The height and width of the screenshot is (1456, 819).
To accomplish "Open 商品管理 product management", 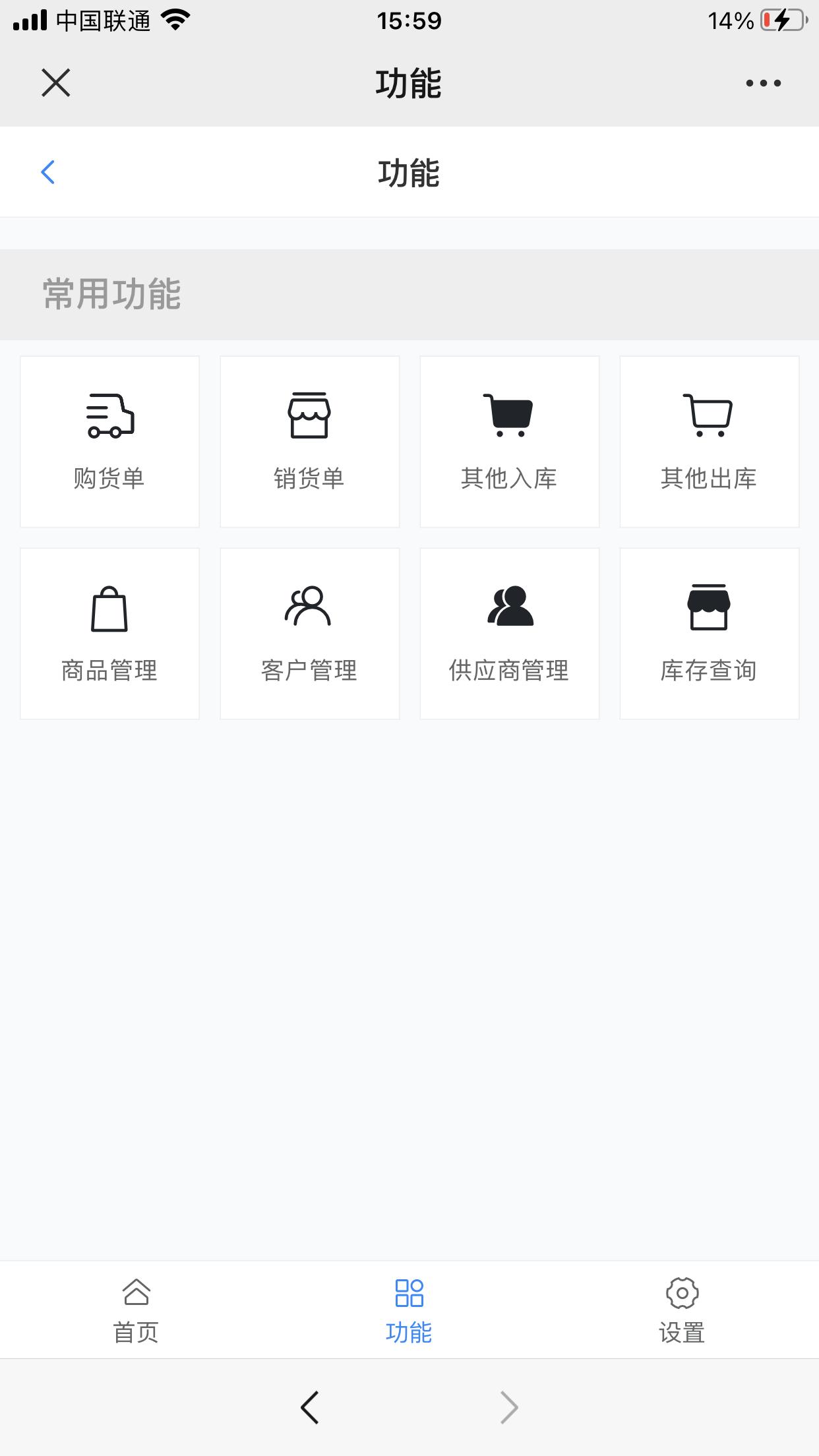I will pos(109,633).
